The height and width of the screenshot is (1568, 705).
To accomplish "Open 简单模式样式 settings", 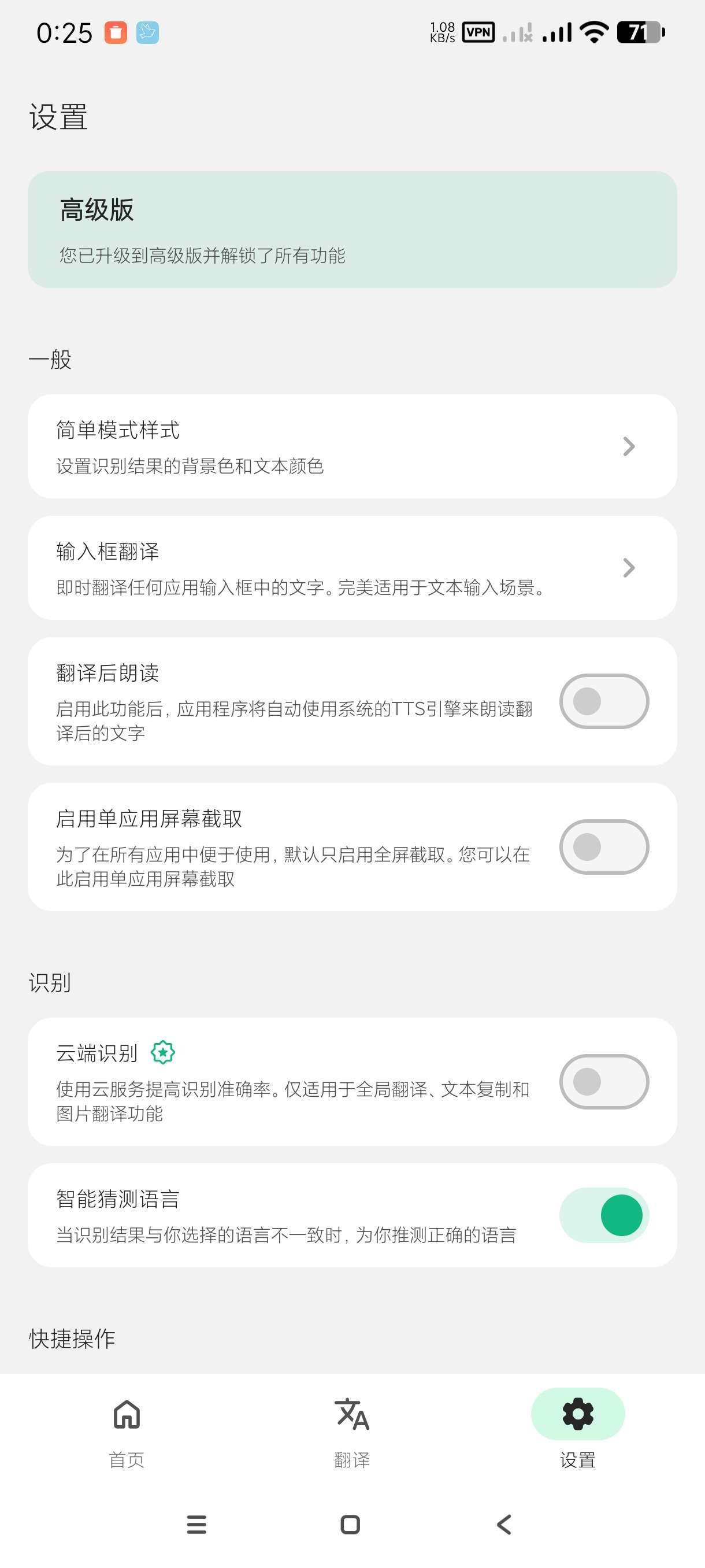I will [352, 446].
